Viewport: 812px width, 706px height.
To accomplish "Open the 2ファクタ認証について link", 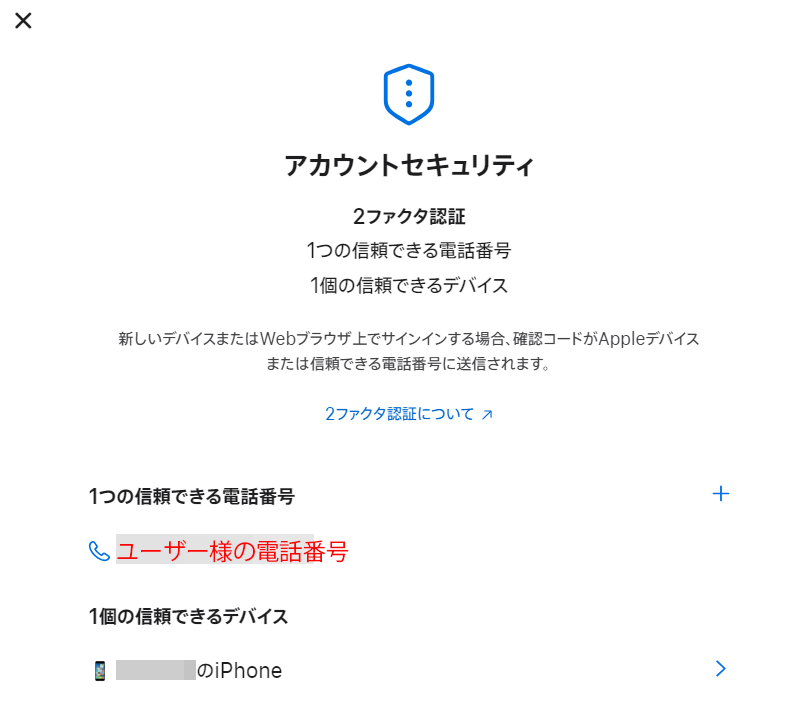I will coord(408,413).
